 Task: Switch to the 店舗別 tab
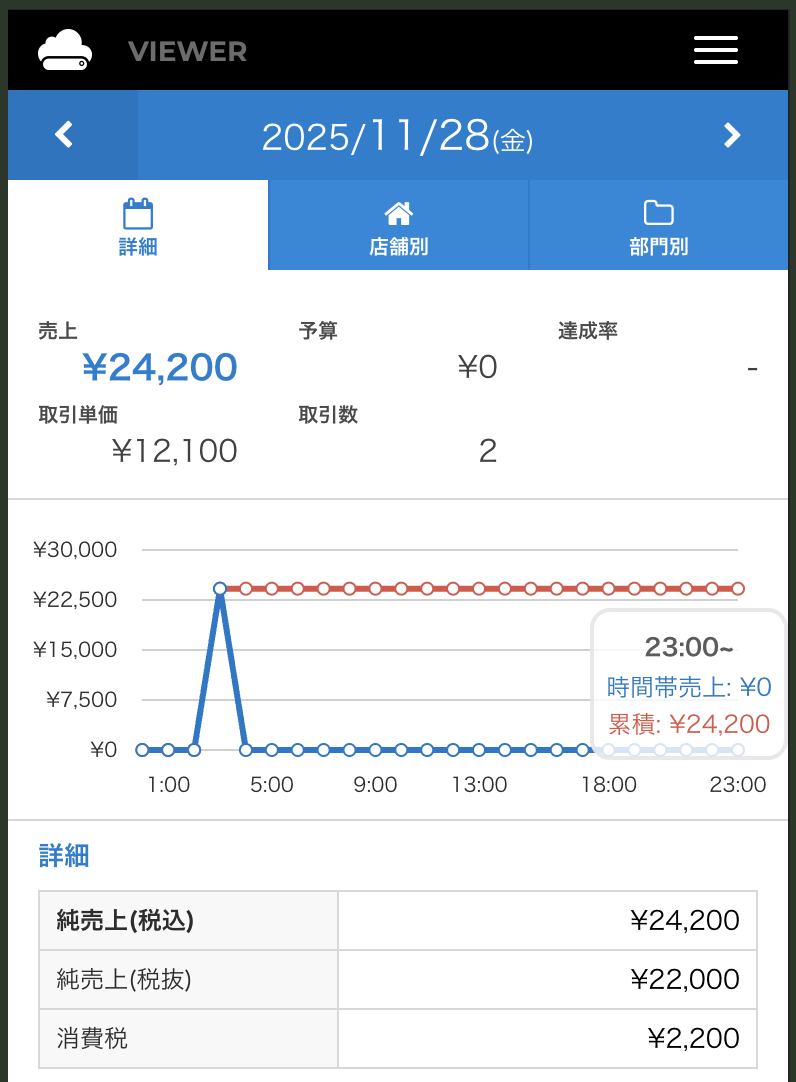point(398,225)
